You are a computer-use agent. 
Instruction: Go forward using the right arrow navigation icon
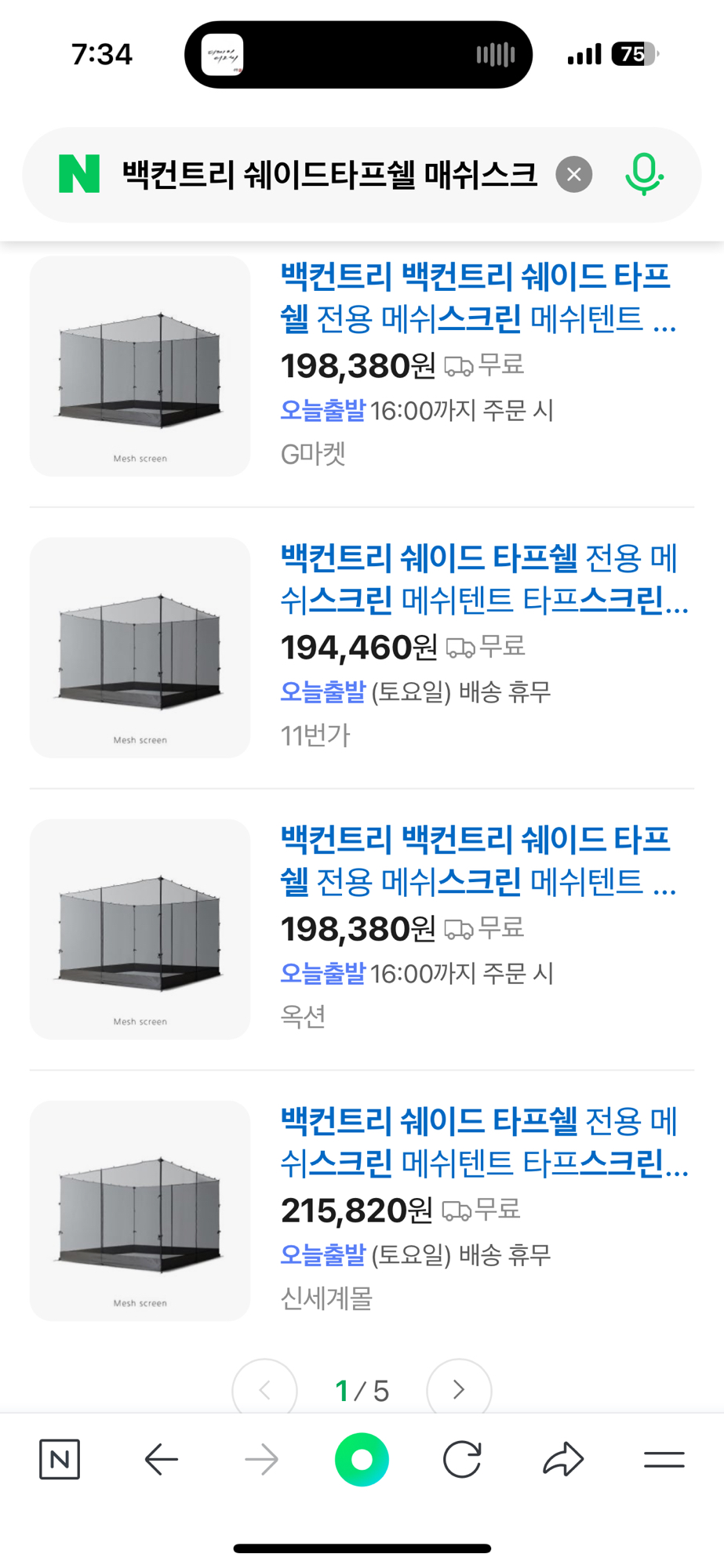pos(260,1458)
